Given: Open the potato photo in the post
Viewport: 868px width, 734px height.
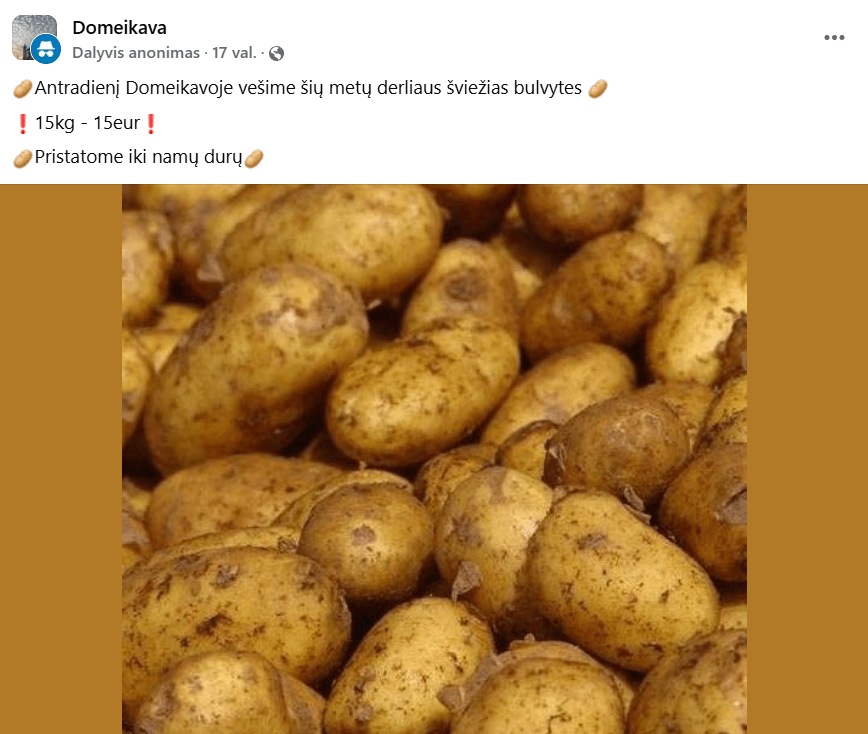Looking at the screenshot, I should [x=434, y=459].
